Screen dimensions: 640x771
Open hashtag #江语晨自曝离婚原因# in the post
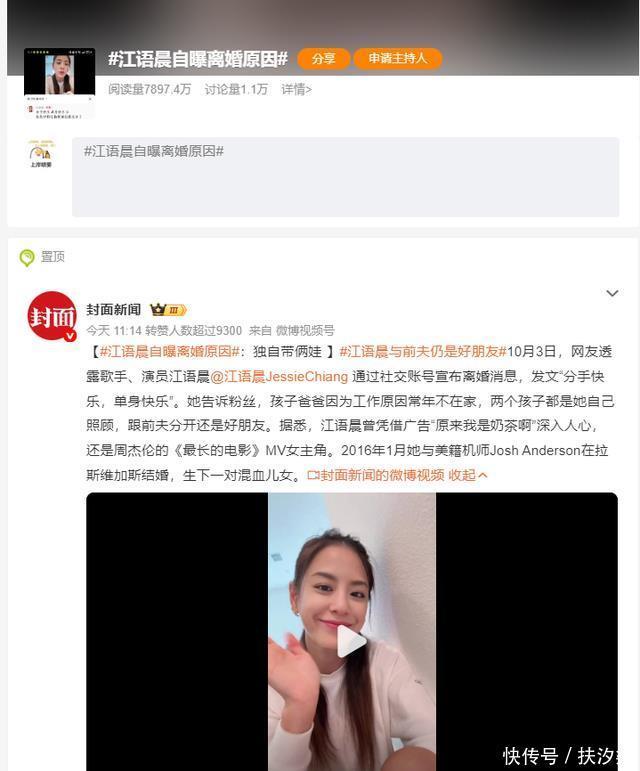(170, 352)
